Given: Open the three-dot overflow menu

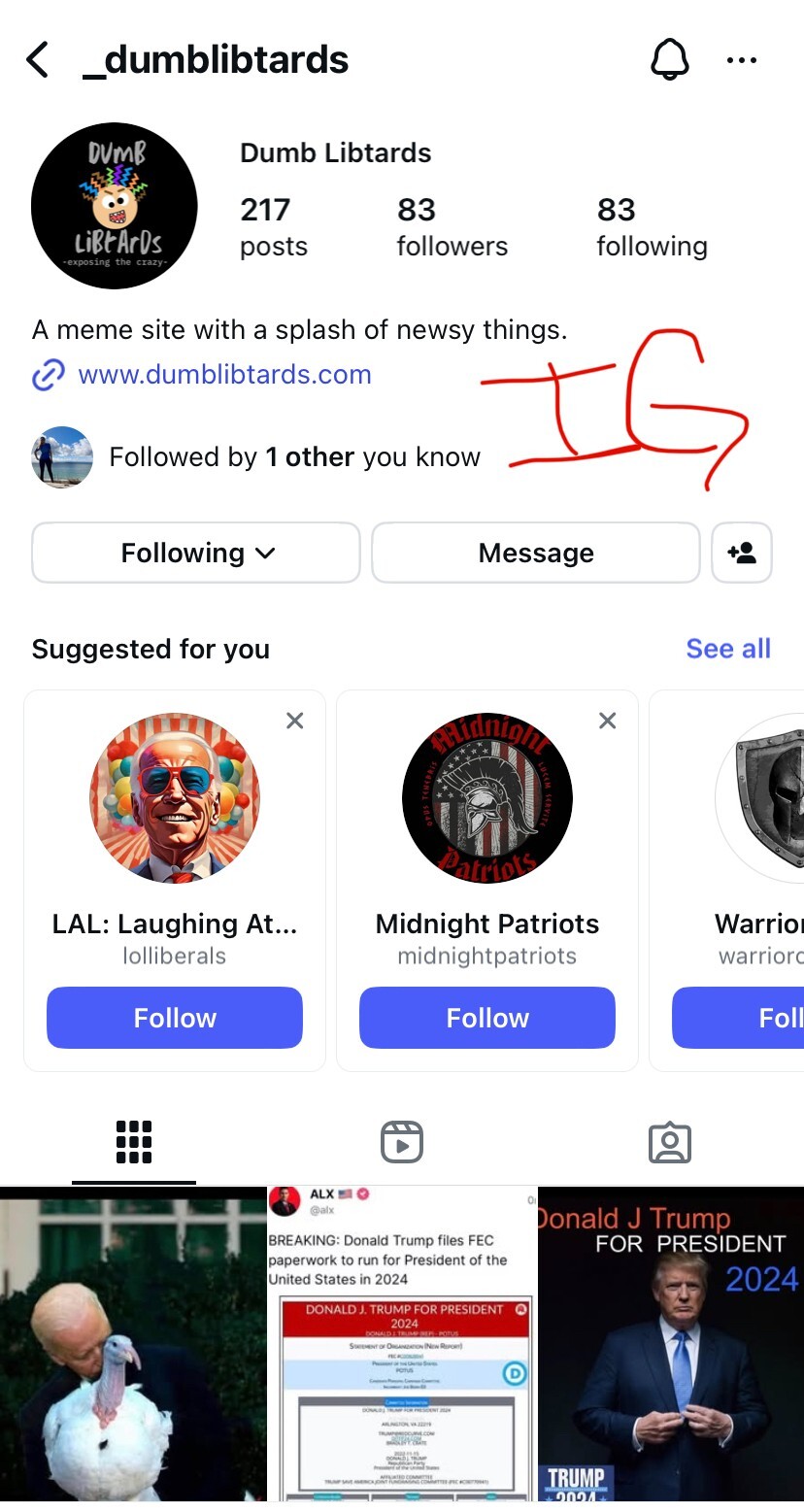Looking at the screenshot, I should [742, 60].
